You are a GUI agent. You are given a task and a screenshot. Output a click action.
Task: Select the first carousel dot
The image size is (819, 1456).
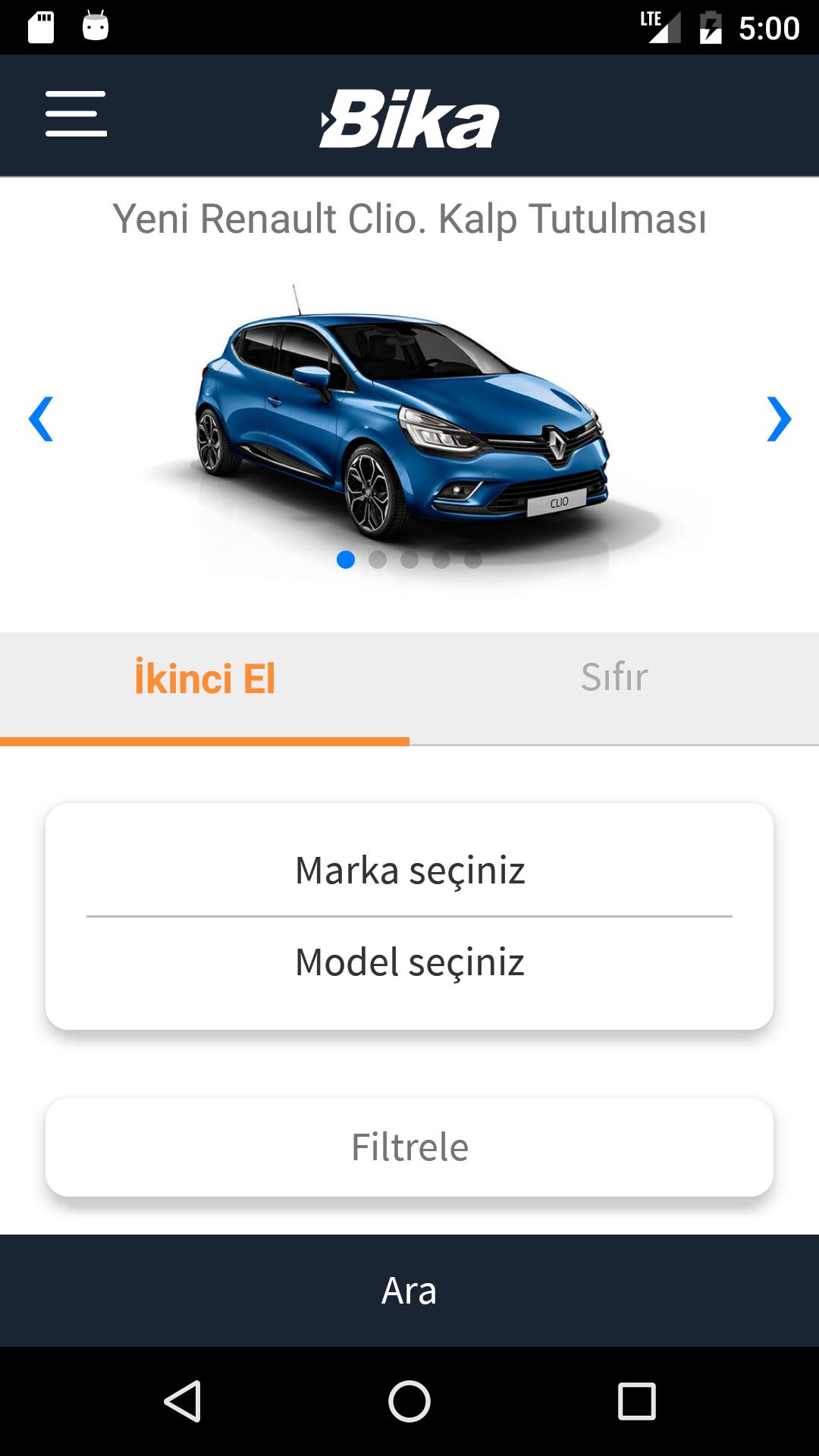[347, 560]
